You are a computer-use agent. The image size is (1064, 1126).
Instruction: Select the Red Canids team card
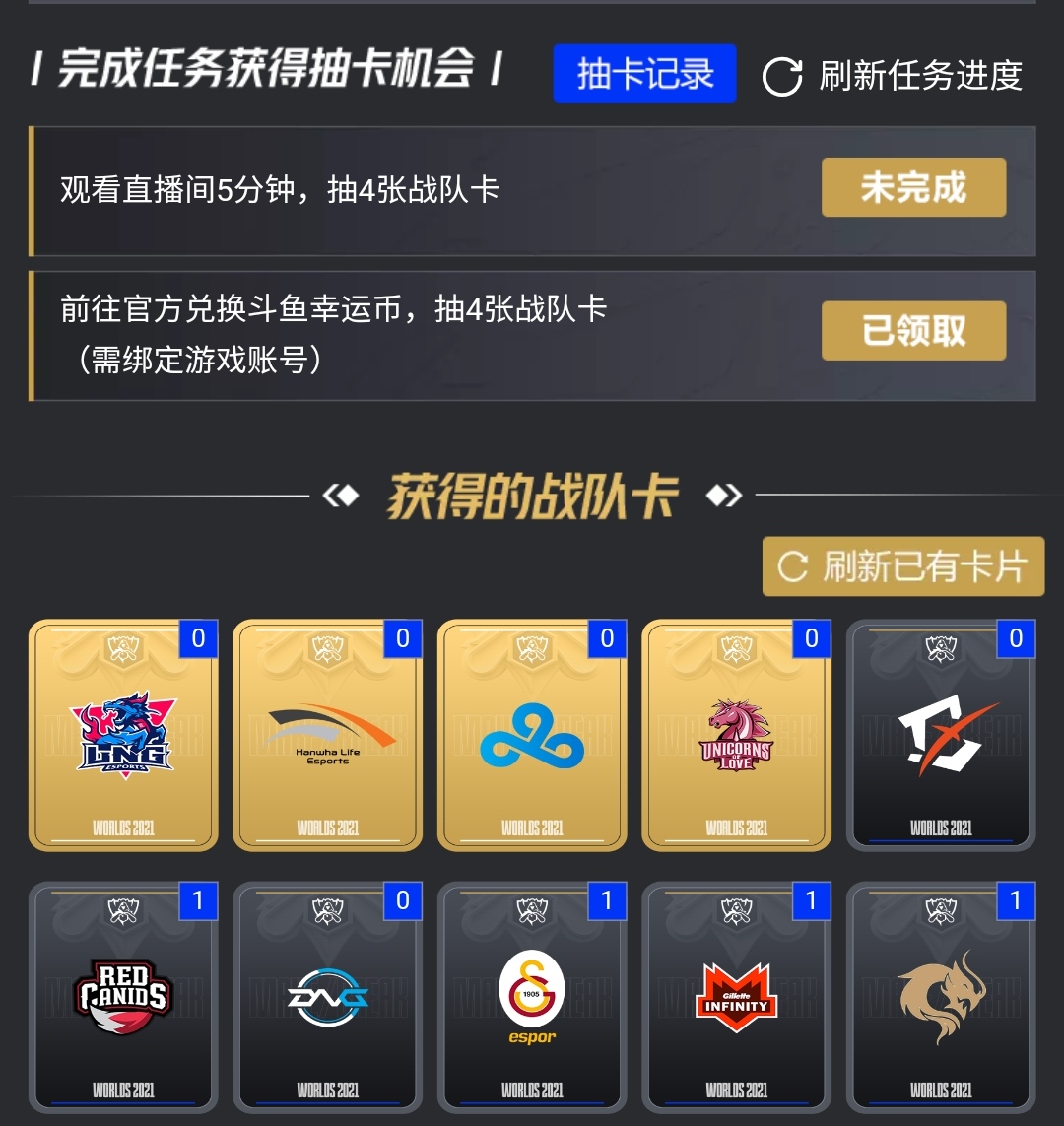[x=123, y=997]
